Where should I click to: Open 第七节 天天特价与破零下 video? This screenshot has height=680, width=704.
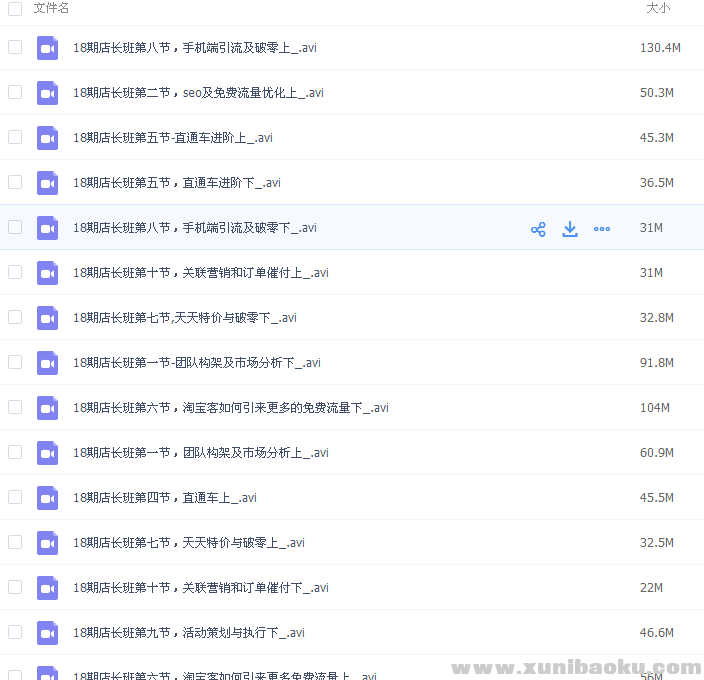point(184,318)
